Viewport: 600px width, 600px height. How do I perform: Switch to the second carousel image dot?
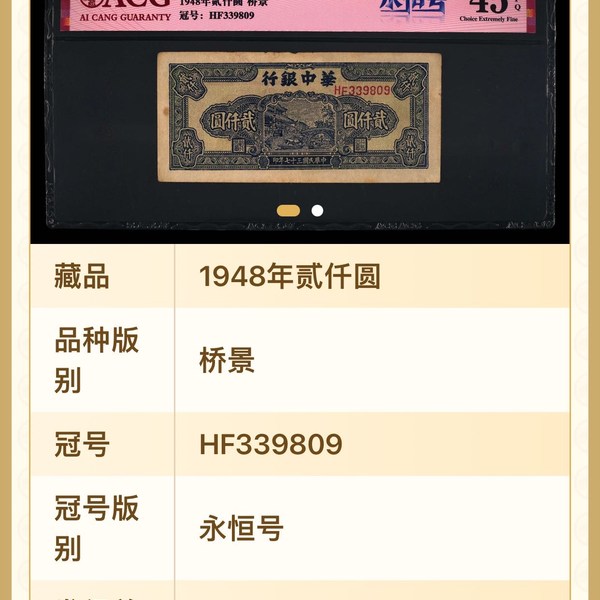317,211
